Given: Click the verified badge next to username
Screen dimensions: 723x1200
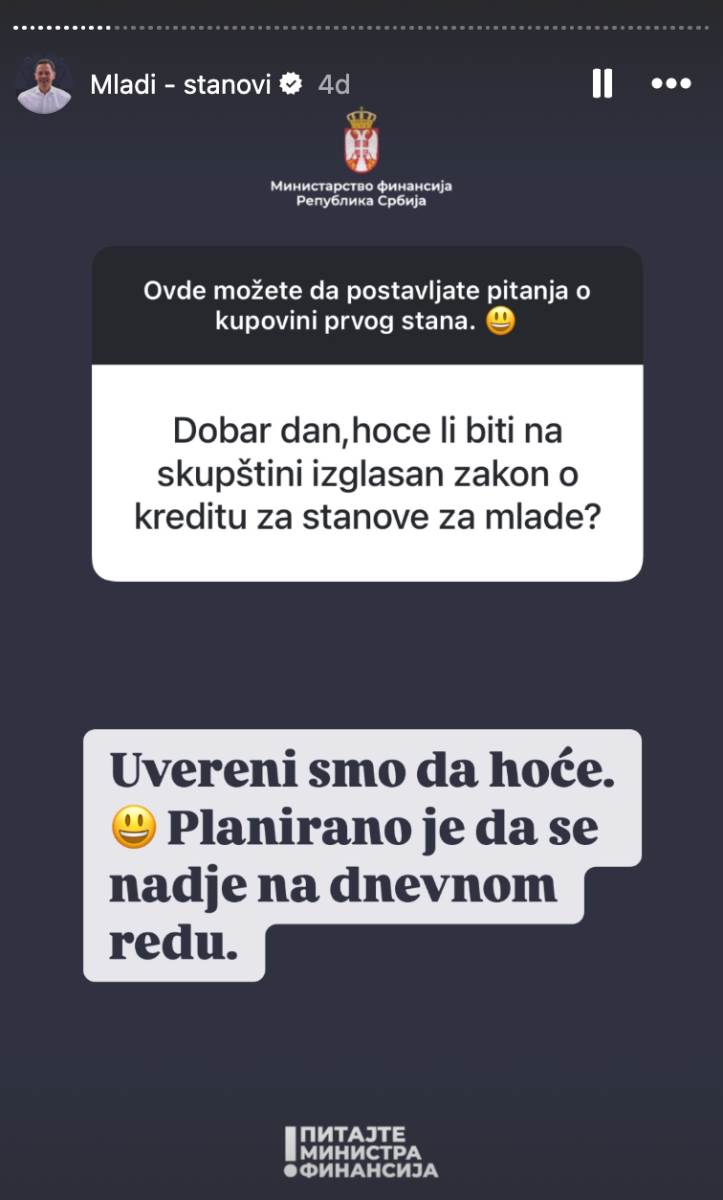Looking at the screenshot, I should [291, 85].
